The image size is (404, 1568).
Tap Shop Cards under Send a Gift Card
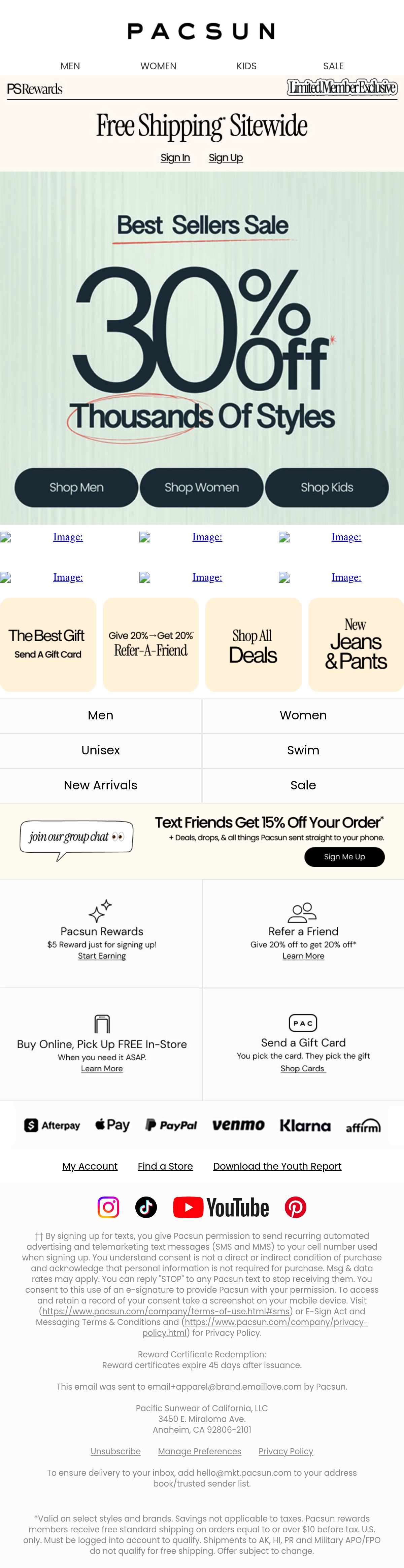303,1068
